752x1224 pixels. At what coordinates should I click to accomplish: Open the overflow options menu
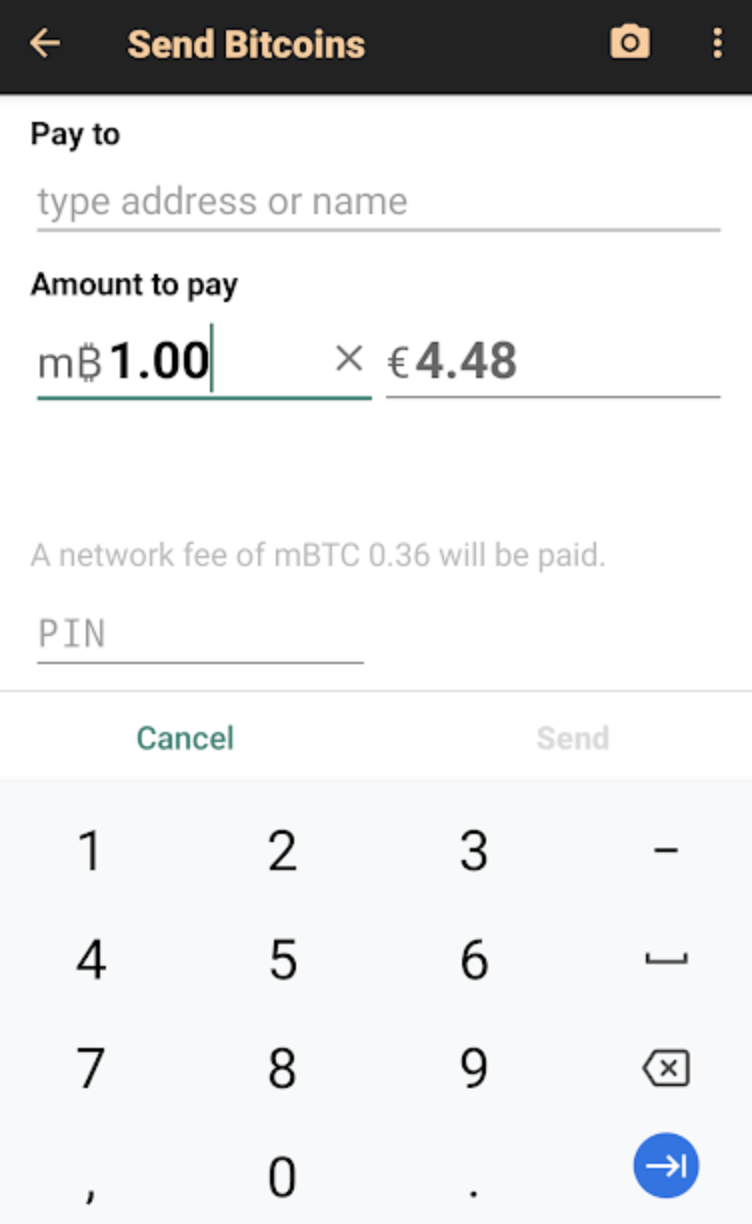coord(718,44)
